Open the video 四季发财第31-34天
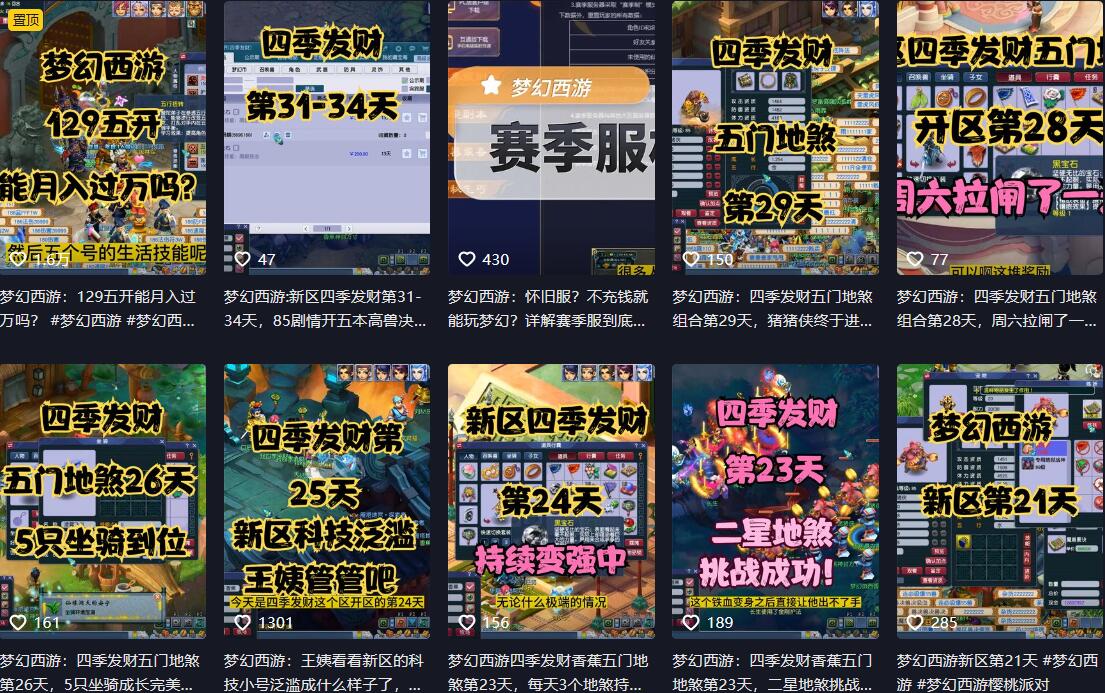 click(x=326, y=137)
